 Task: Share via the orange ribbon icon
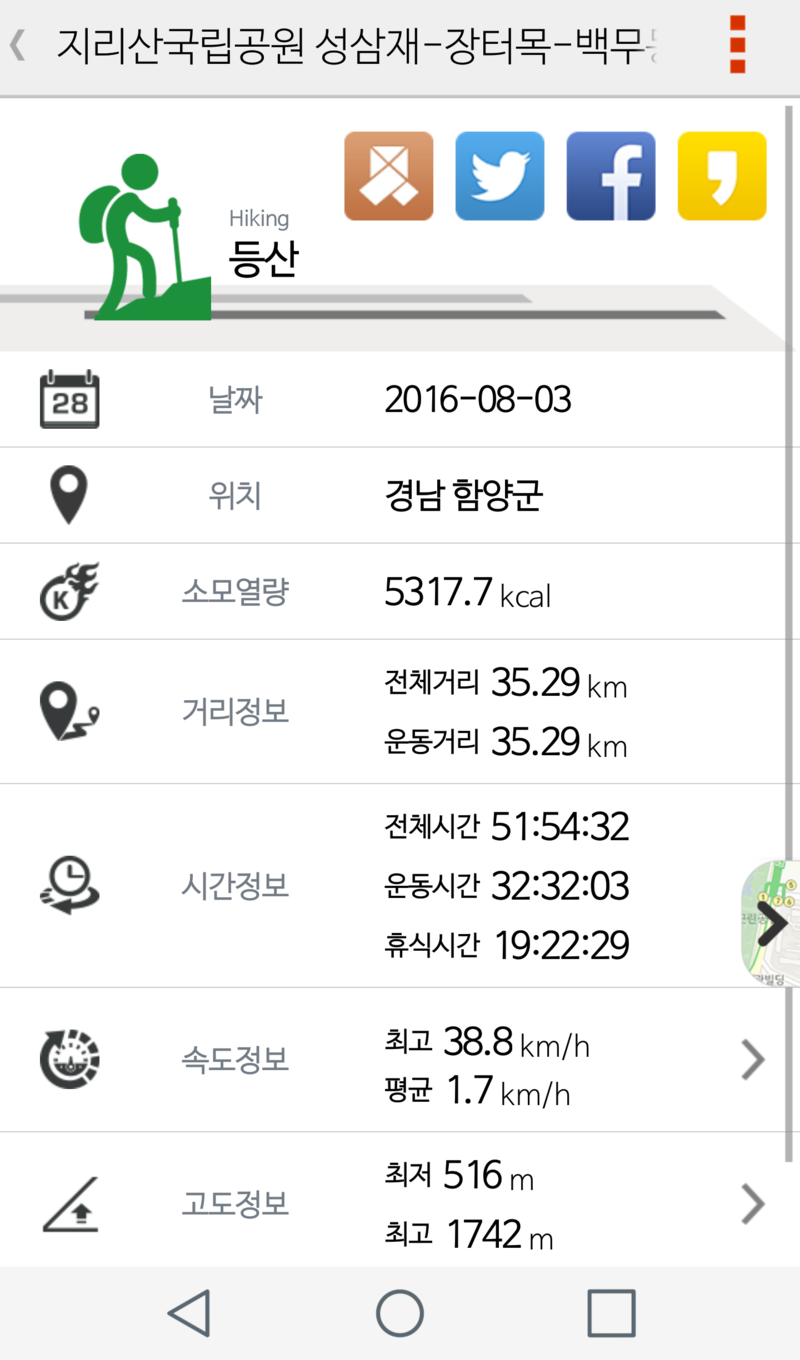coord(389,176)
